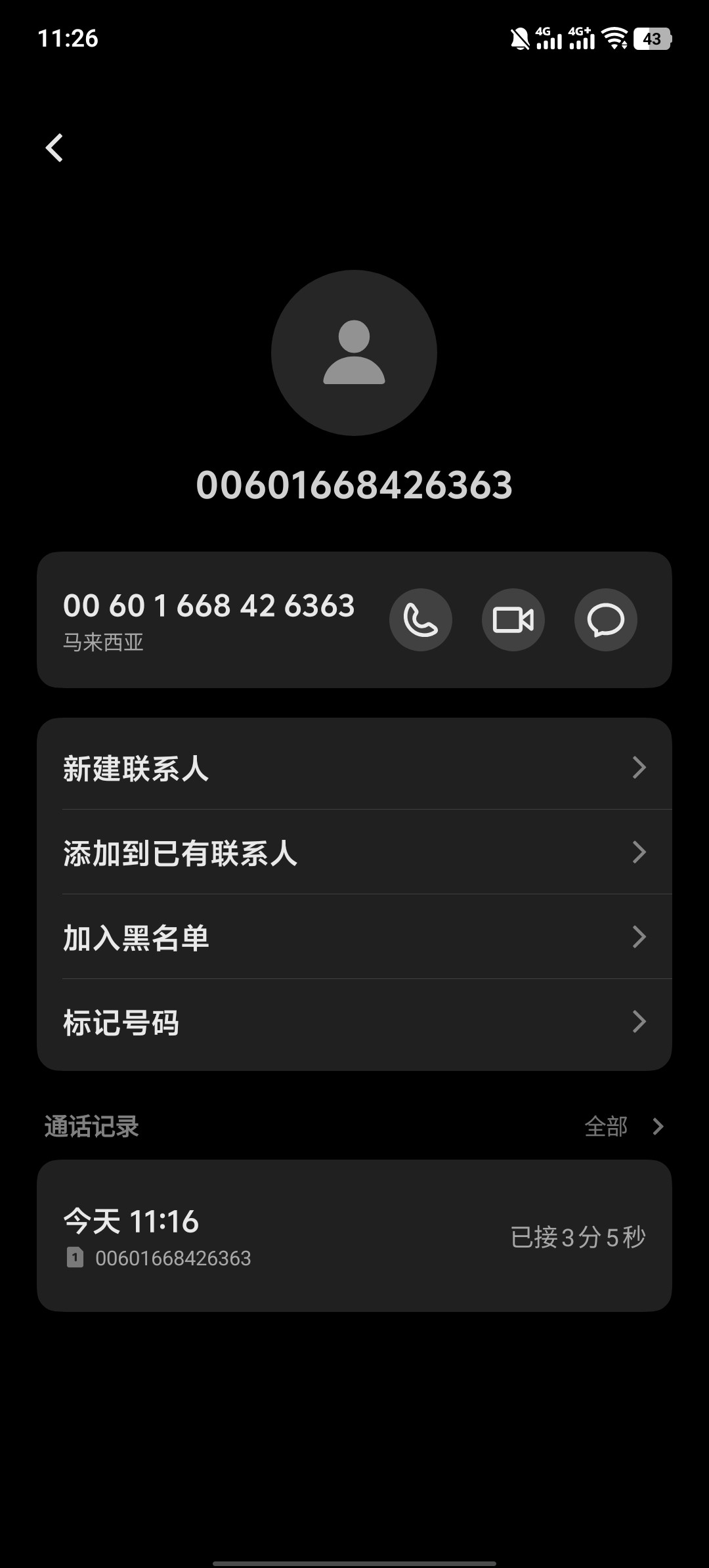Open 标记号码 row
Viewport: 709px width, 1568px height.
coord(354,1022)
